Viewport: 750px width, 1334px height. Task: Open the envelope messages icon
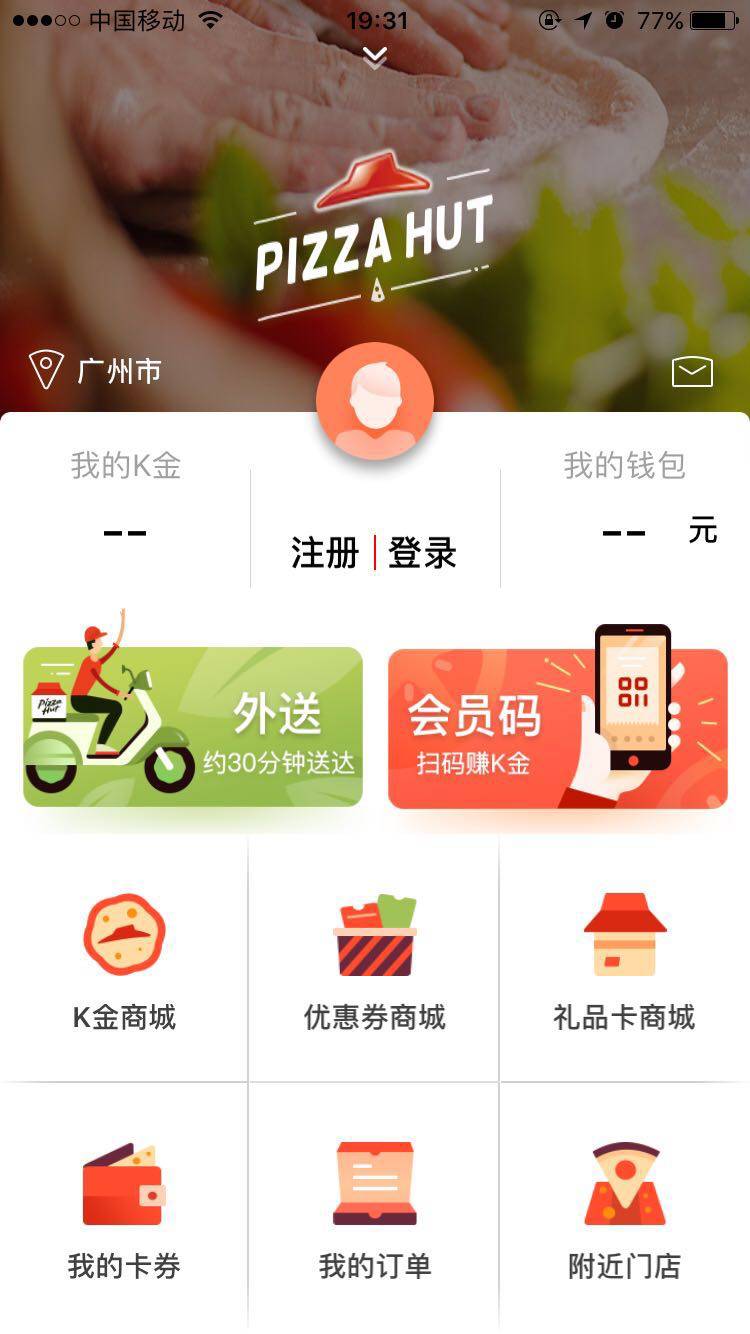click(692, 372)
